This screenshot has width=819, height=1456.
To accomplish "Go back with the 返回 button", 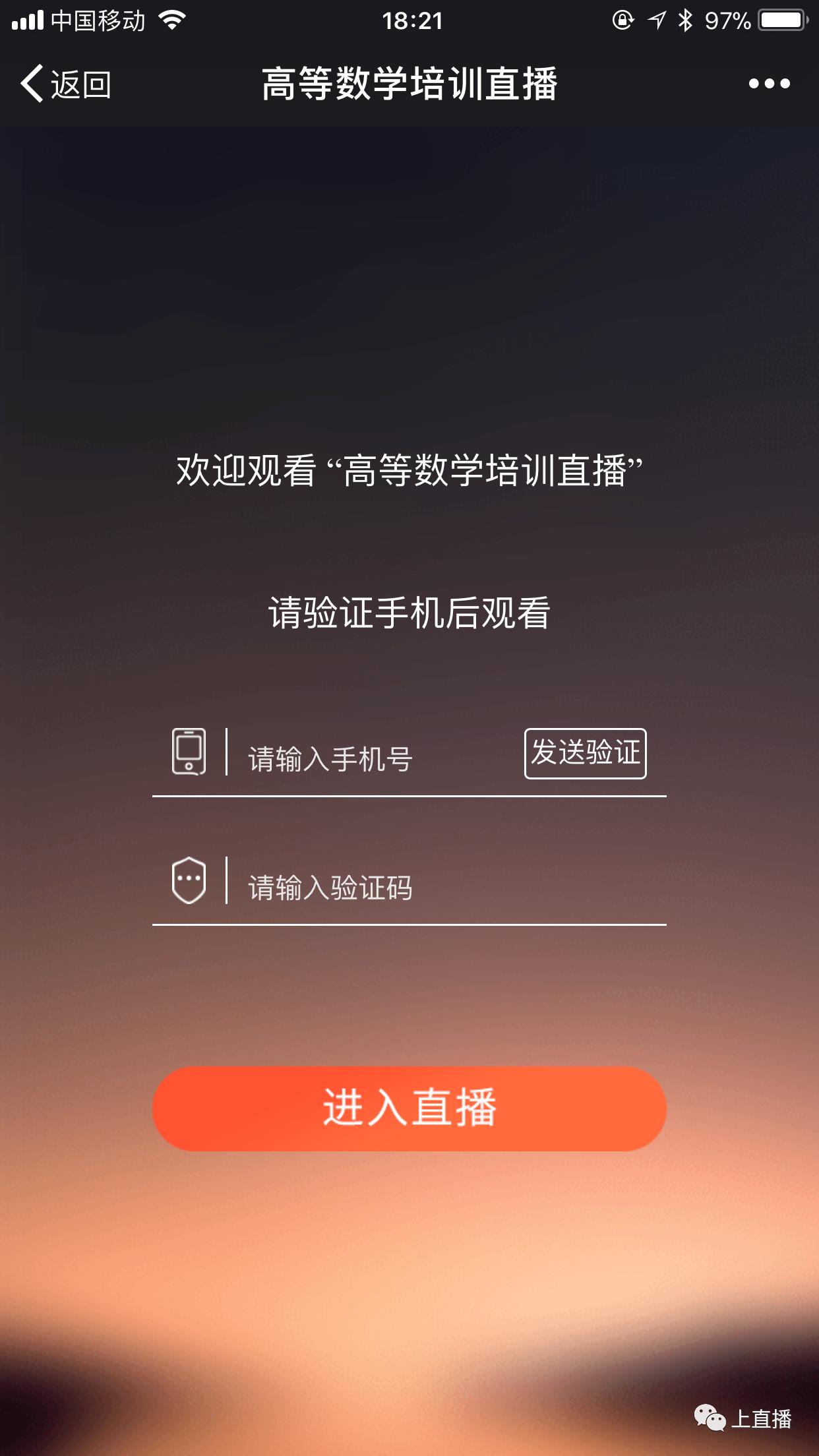I will pyautogui.click(x=66, y=84).
